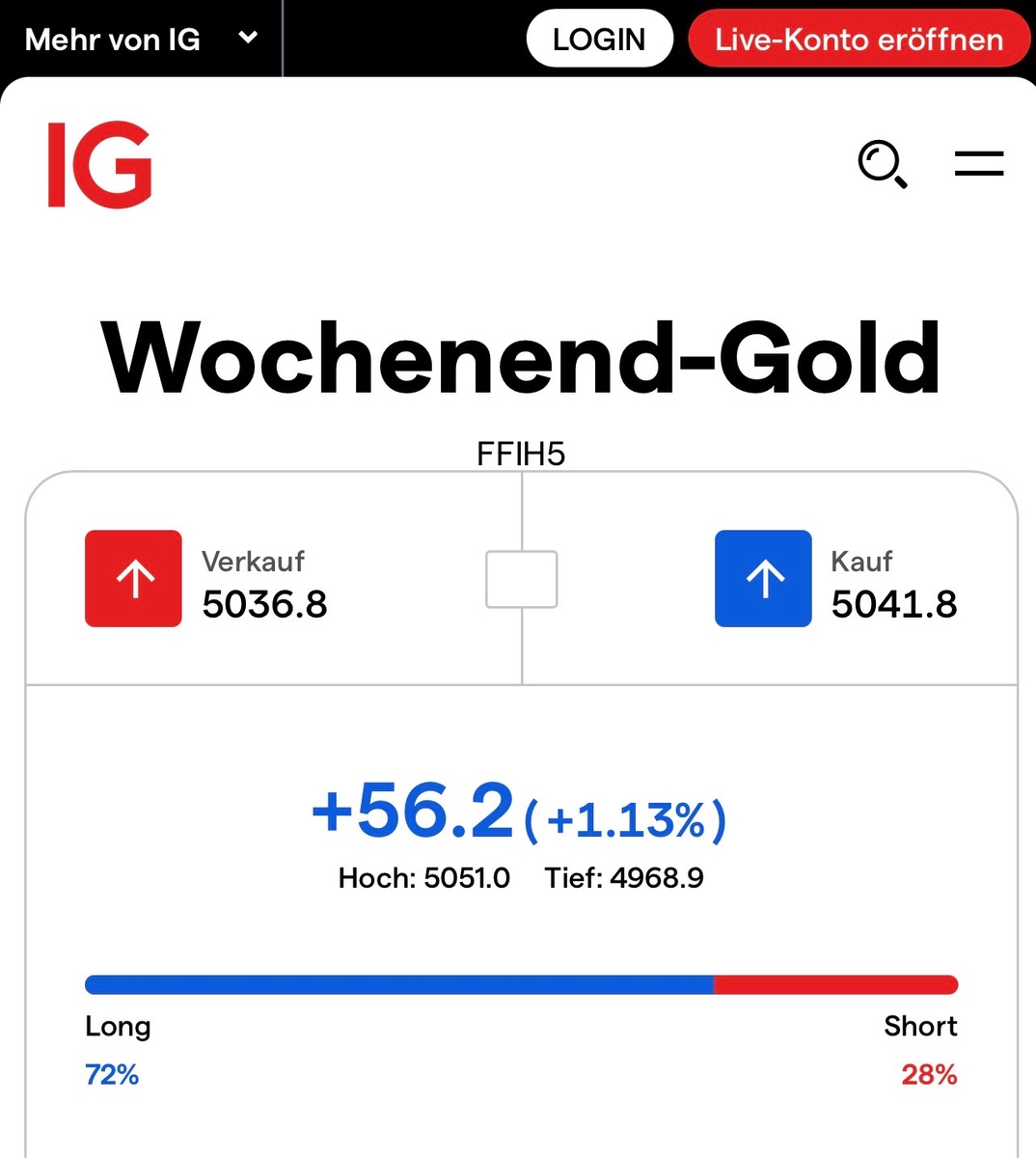Select Verkauf at 5036.8
This screenshot has height=1158, width=1036.
point(133,578)
